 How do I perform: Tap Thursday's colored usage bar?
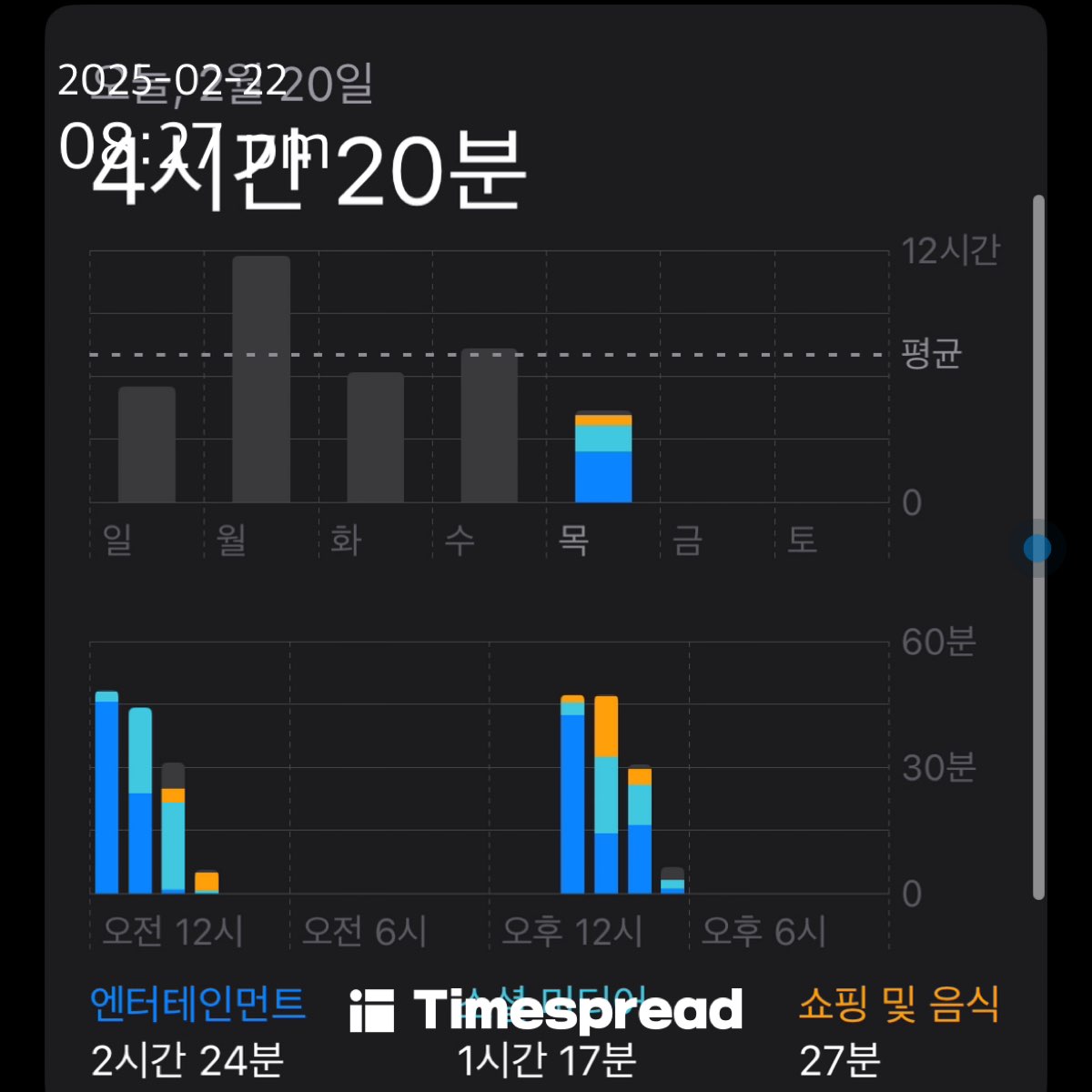[603, 457]
